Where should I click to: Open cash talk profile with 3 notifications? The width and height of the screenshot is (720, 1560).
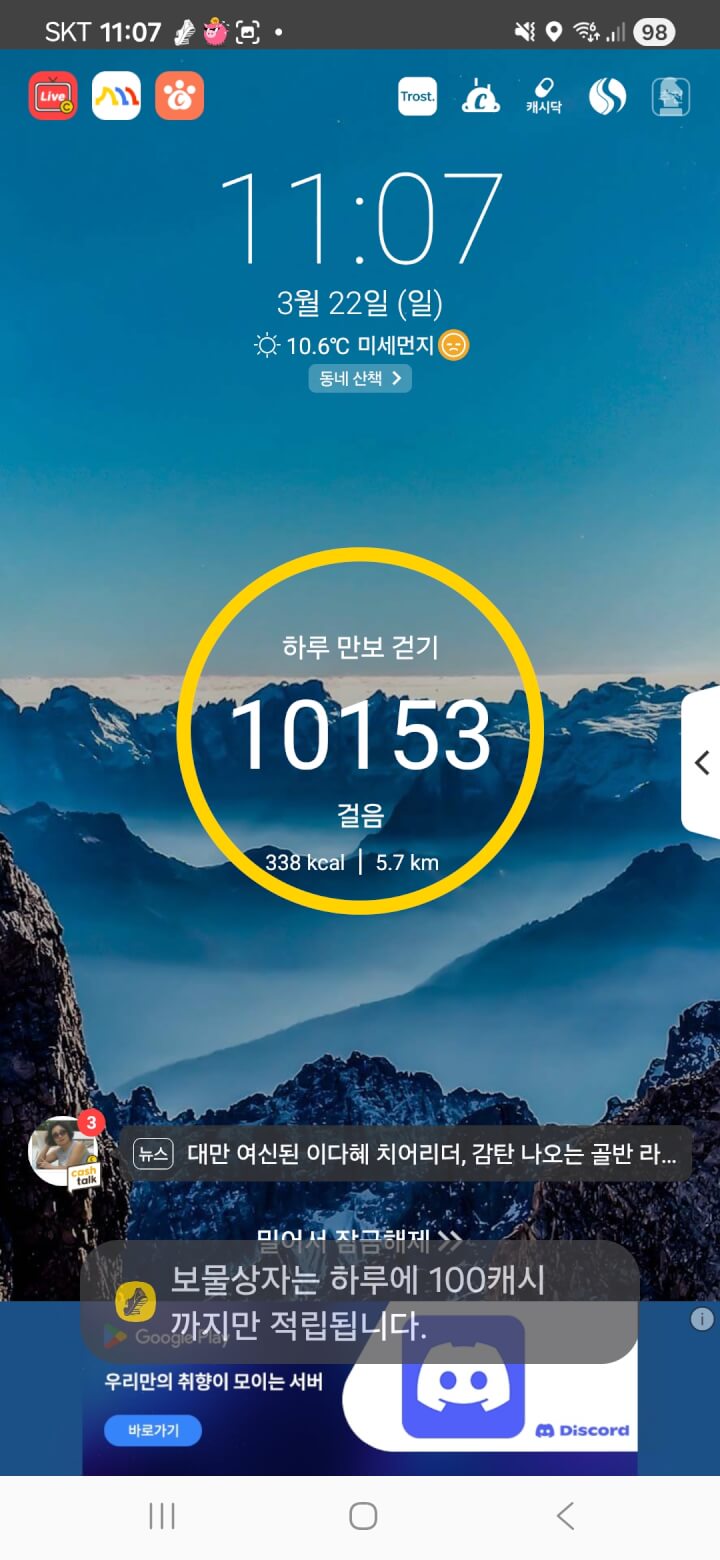click(65, 1152)
